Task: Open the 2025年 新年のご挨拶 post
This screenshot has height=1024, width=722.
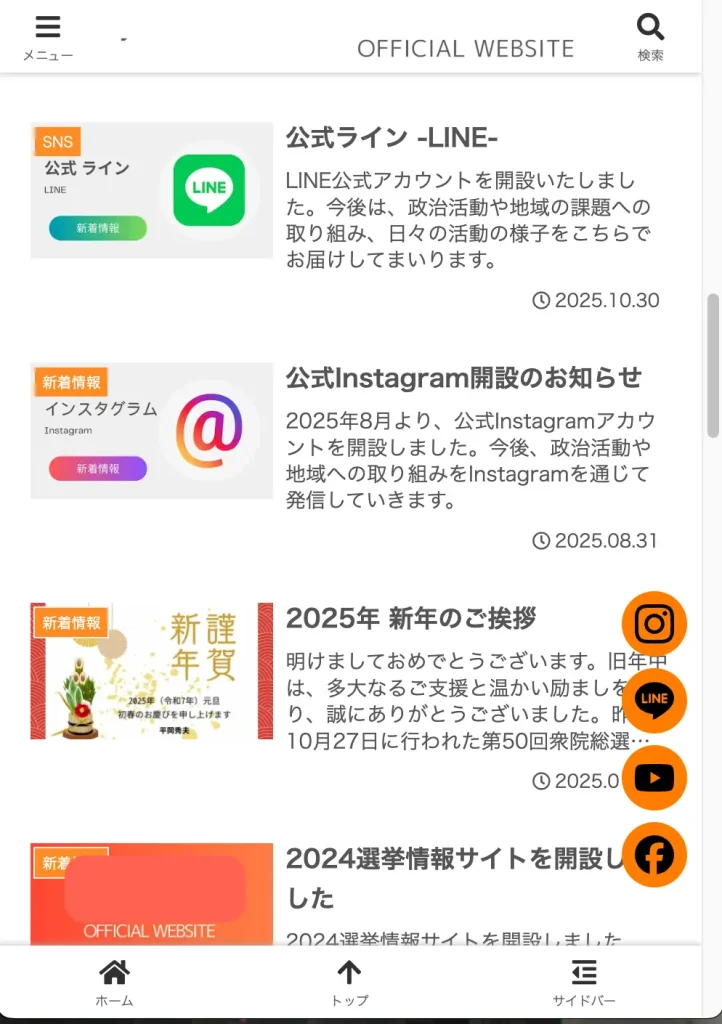Action: [x=410, y=618]
